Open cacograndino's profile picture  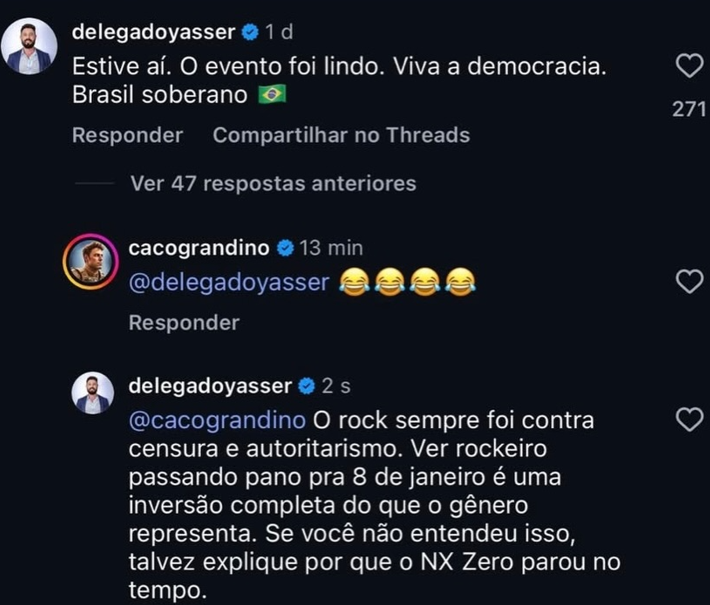(91, 263)
